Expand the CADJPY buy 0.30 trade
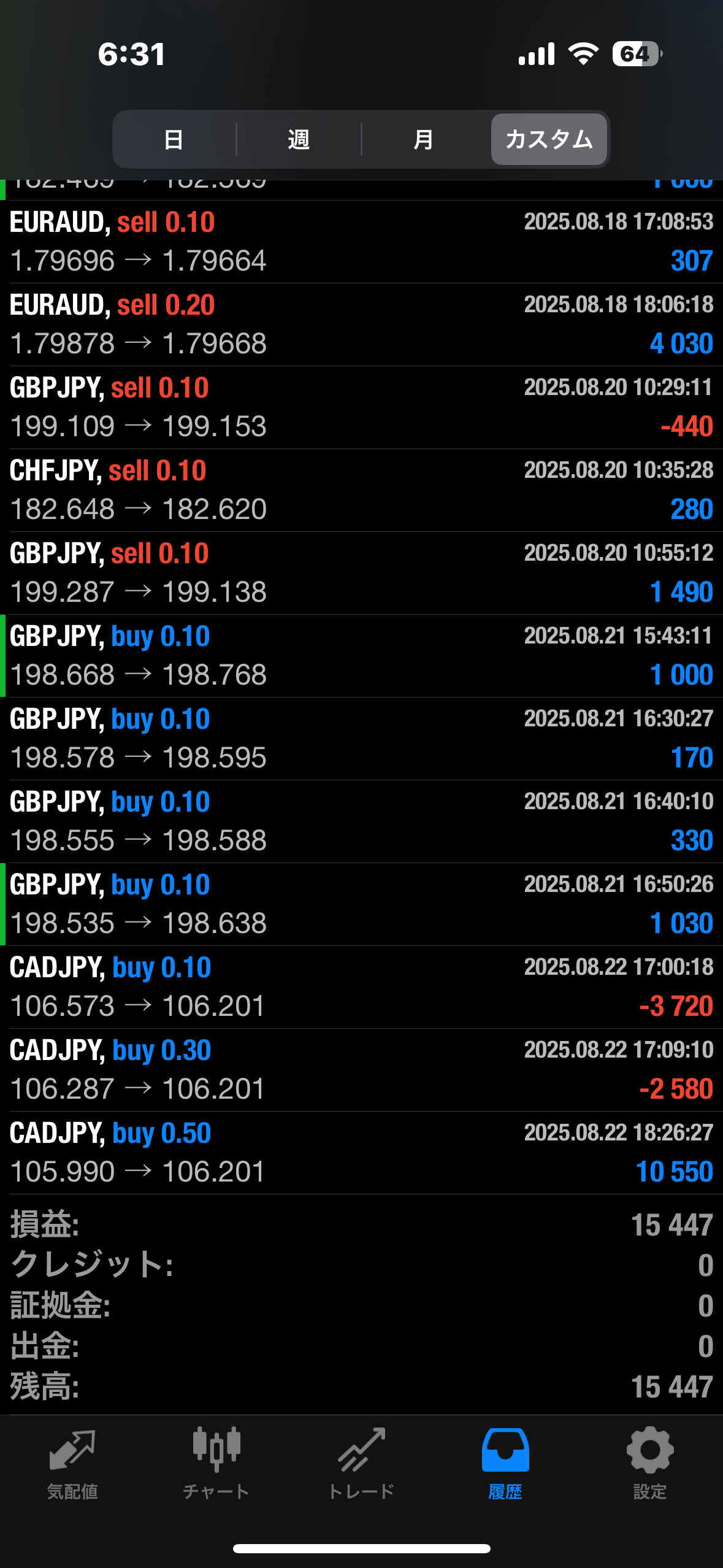Viewport: 723px width, 1568px height. coord(361,1070)
